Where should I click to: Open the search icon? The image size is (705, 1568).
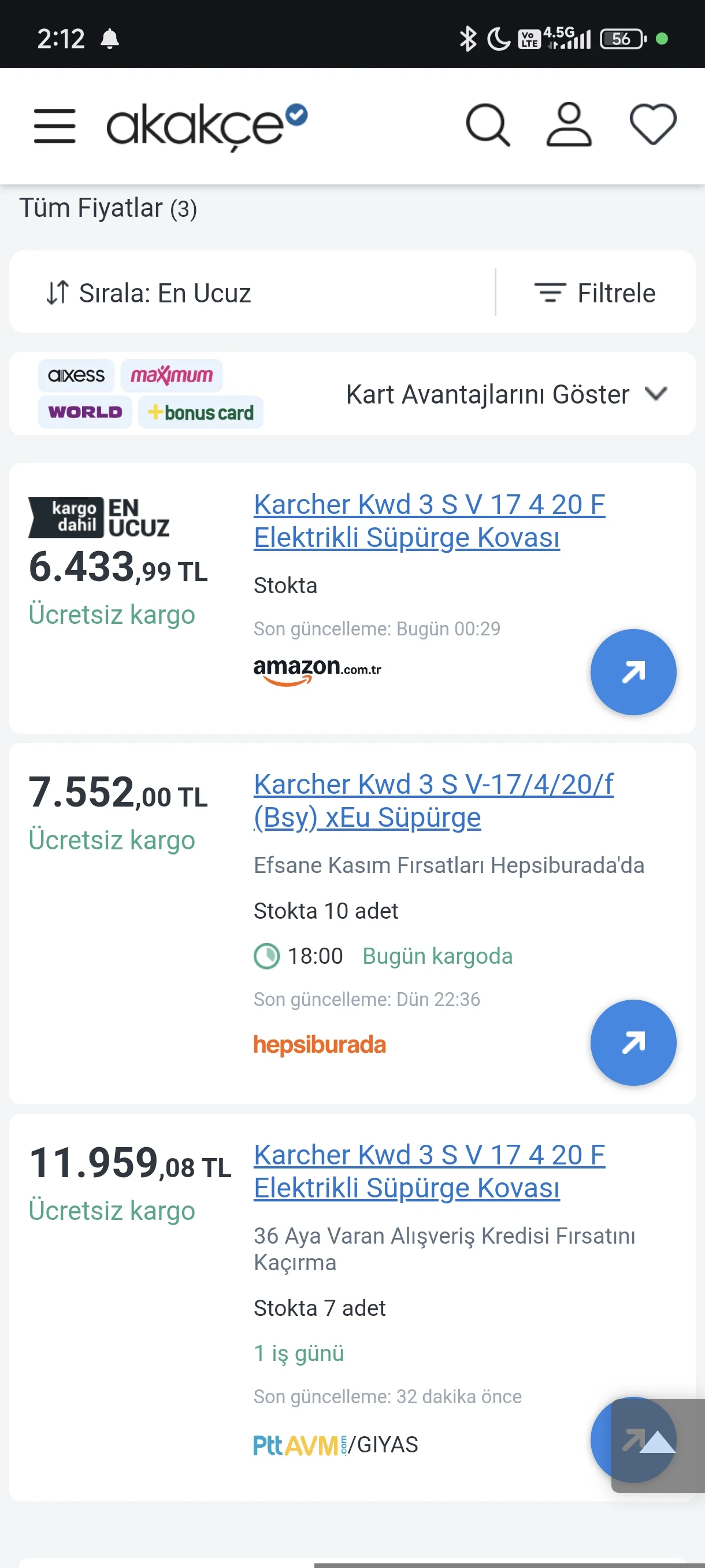[487, 125]
